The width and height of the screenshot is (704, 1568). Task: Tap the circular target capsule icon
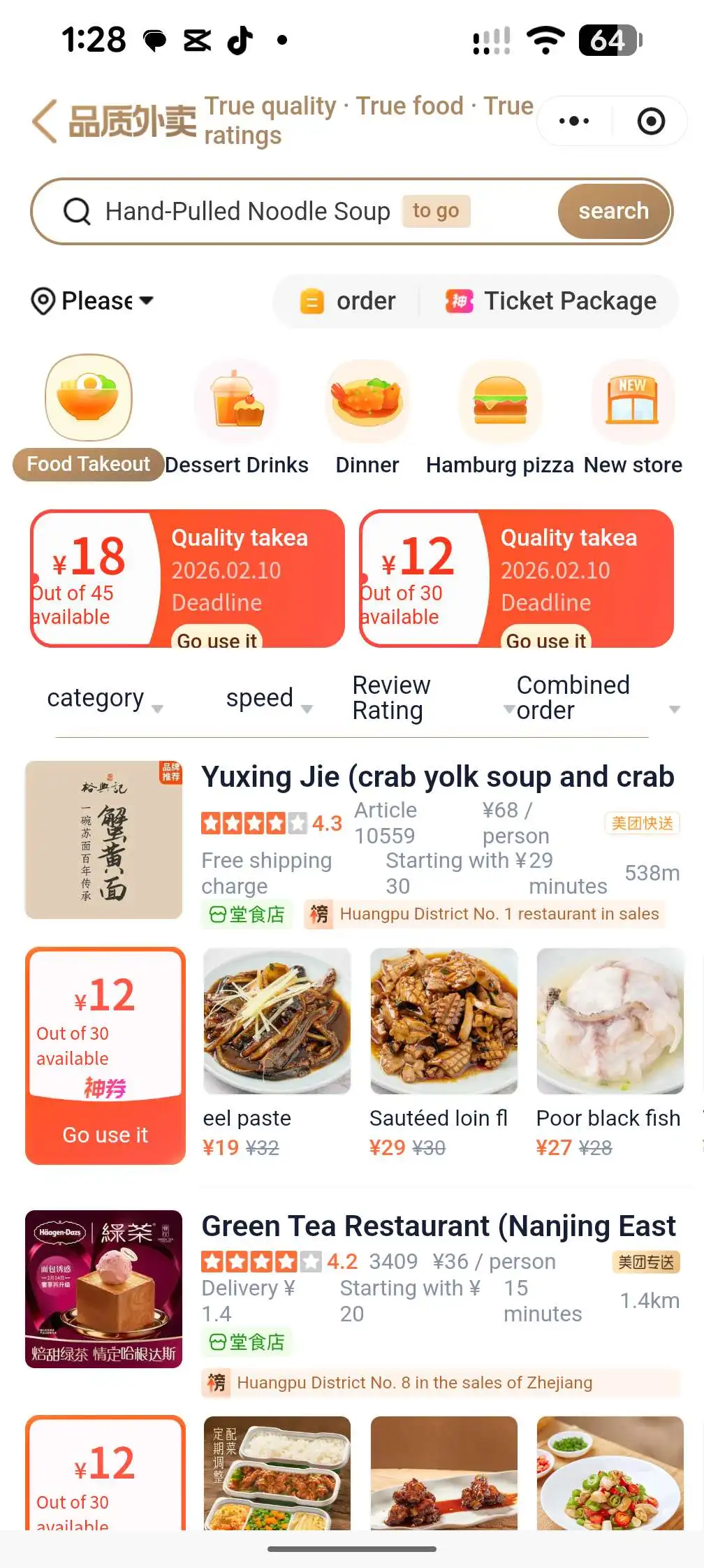[650, 120]
